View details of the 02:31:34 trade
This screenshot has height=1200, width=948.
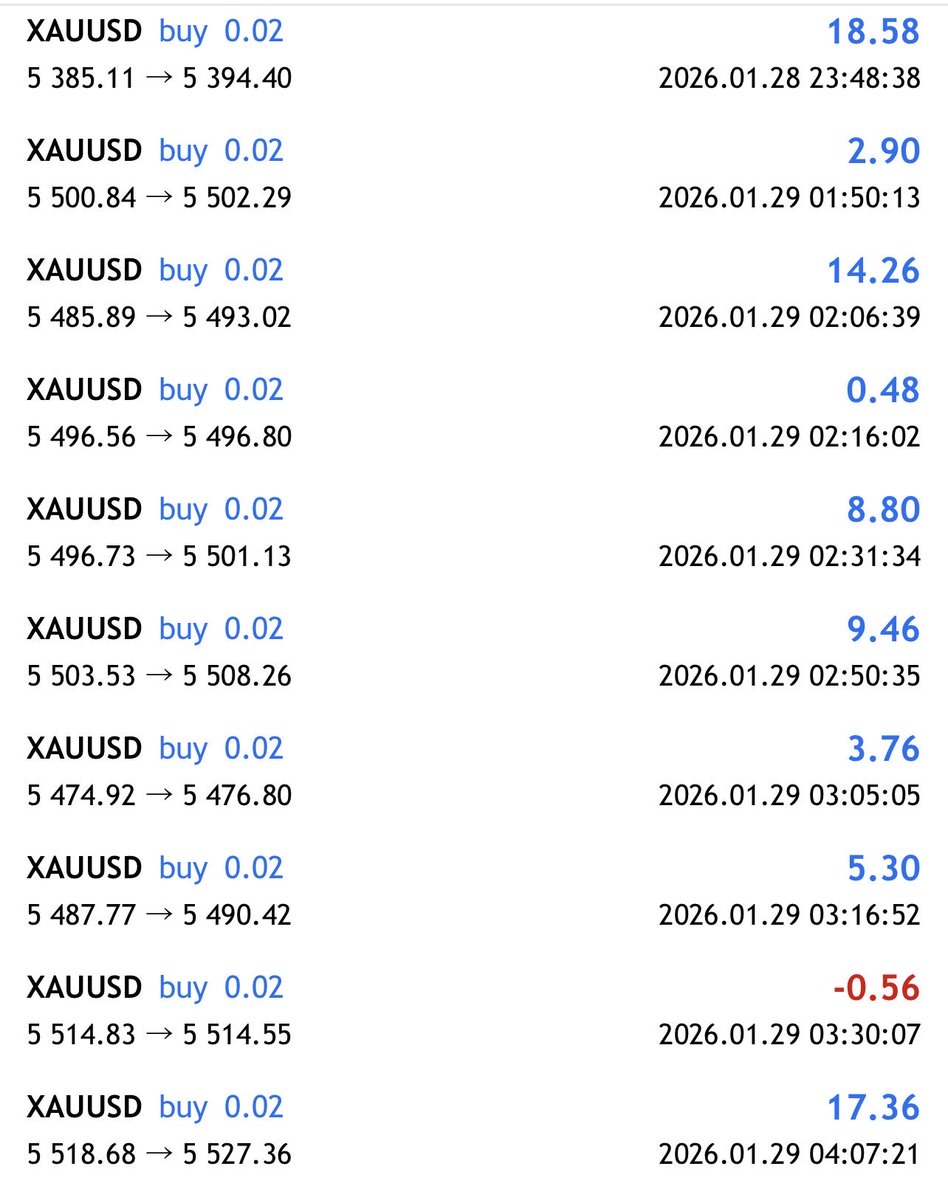click(x=474, y=532)
